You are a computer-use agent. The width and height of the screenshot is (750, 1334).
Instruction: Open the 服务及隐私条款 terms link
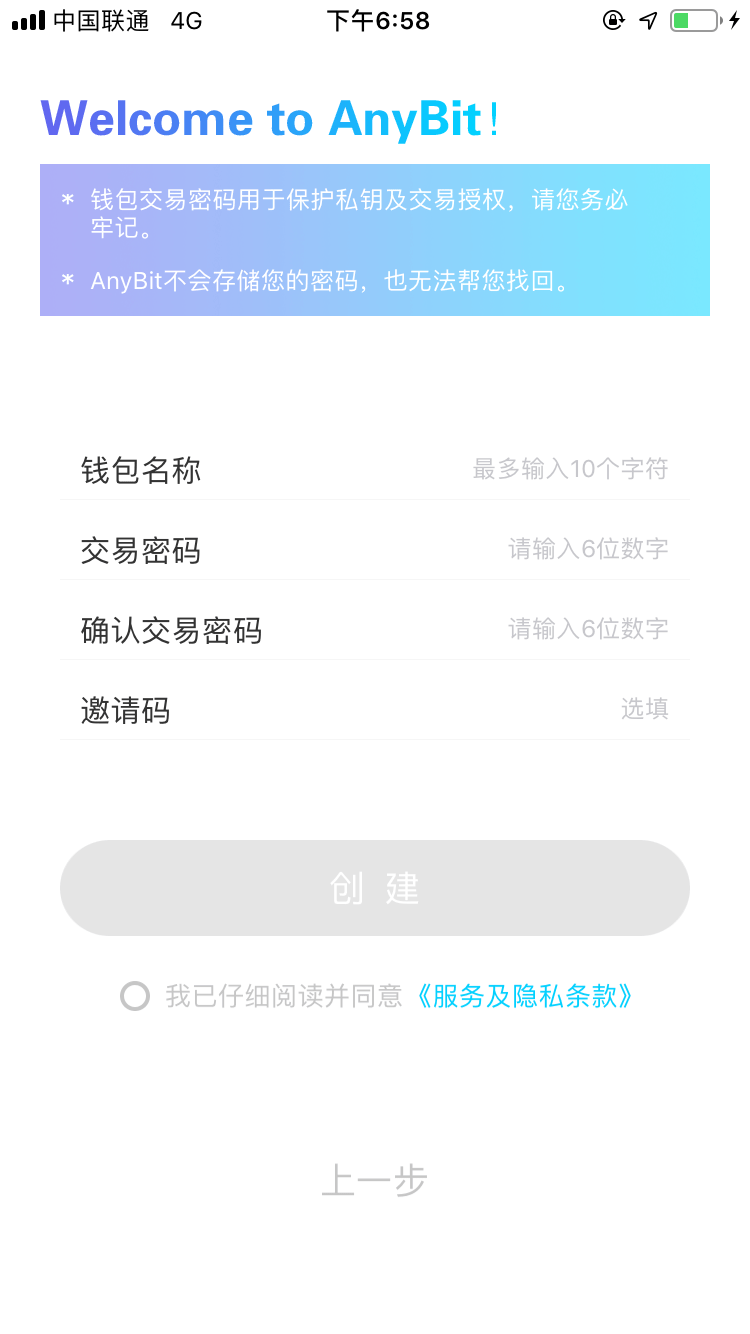[523, 996]
